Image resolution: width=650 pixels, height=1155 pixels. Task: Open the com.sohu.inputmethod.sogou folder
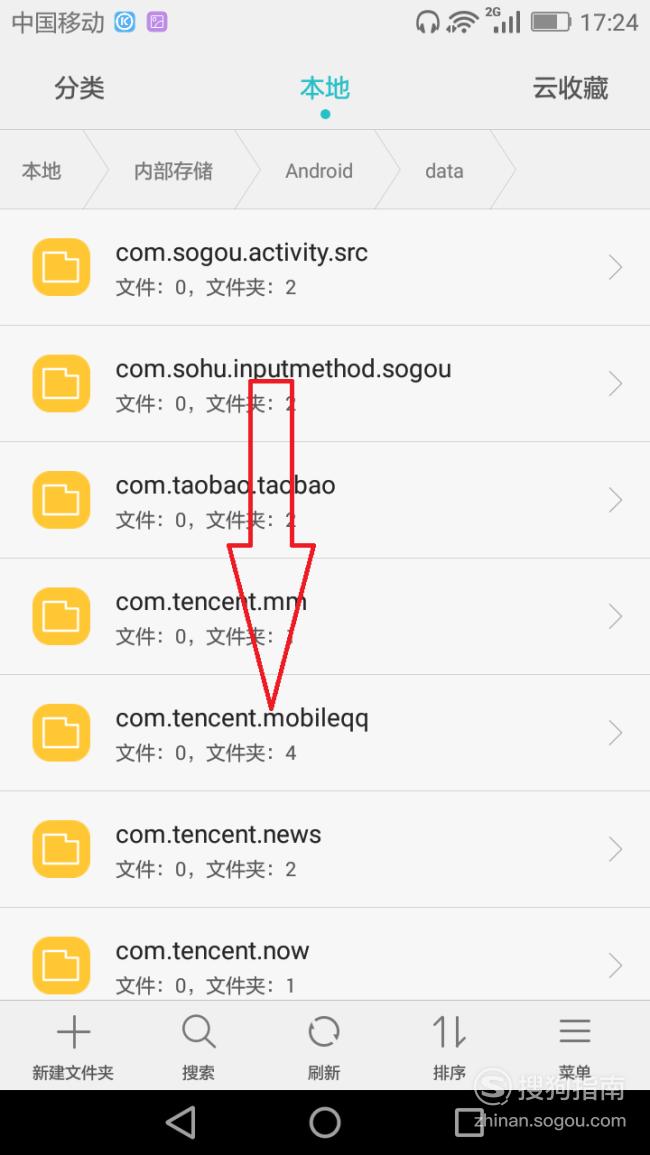pyautogui.click(x=325, y=384)
